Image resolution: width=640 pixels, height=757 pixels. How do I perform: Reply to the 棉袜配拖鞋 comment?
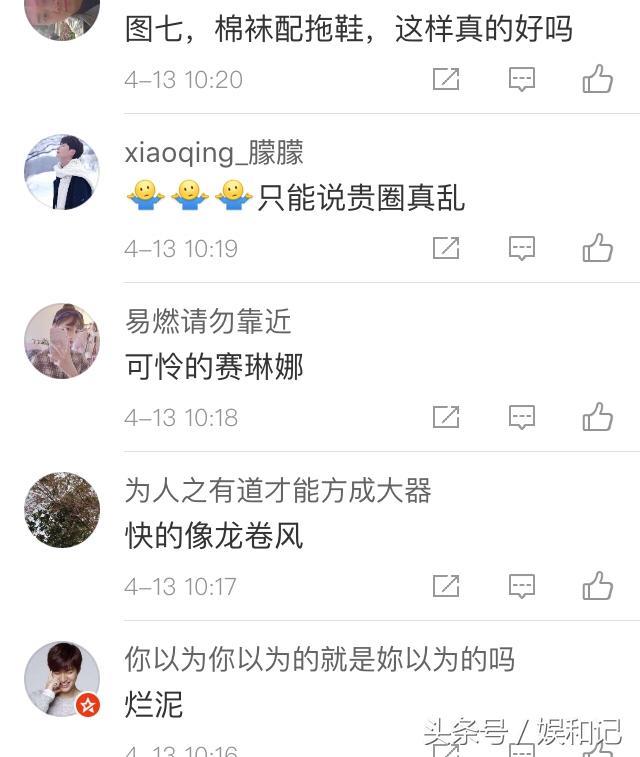(x=522, y=79)
